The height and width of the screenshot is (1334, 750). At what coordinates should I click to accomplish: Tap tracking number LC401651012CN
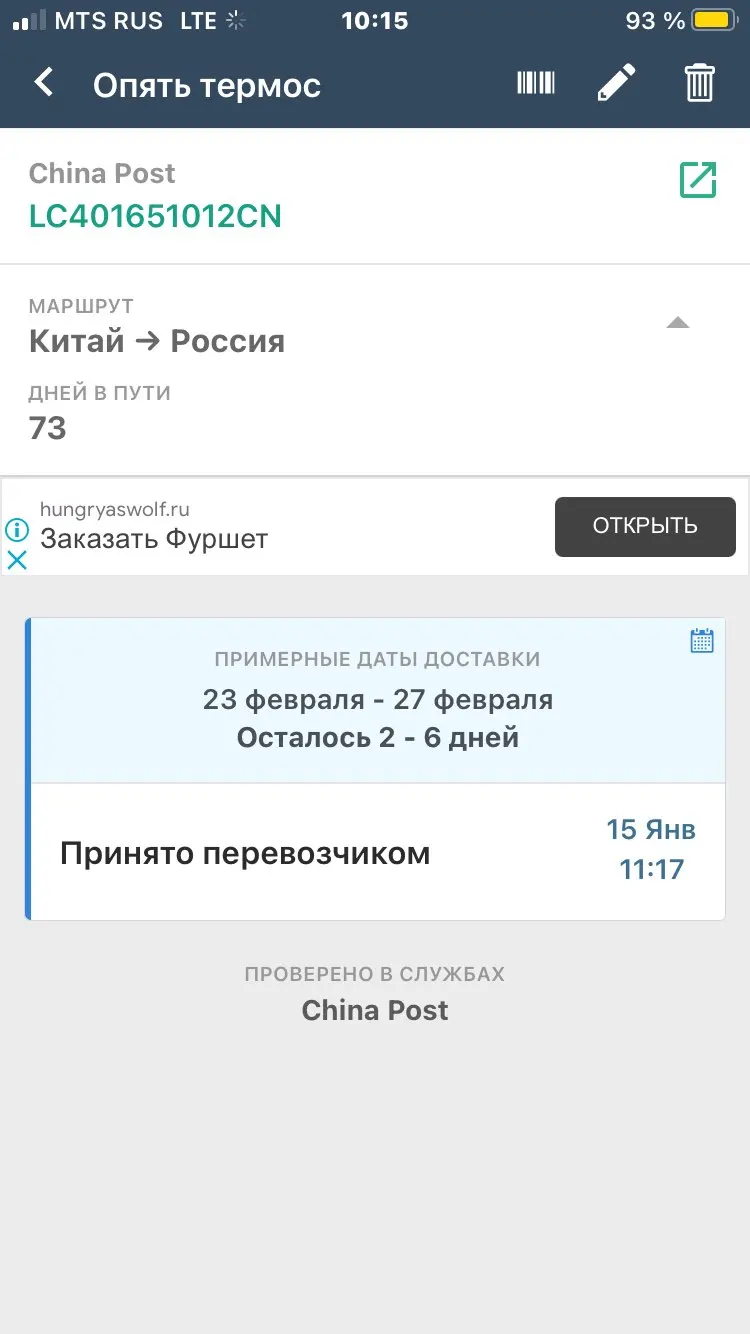coord(155,216)
